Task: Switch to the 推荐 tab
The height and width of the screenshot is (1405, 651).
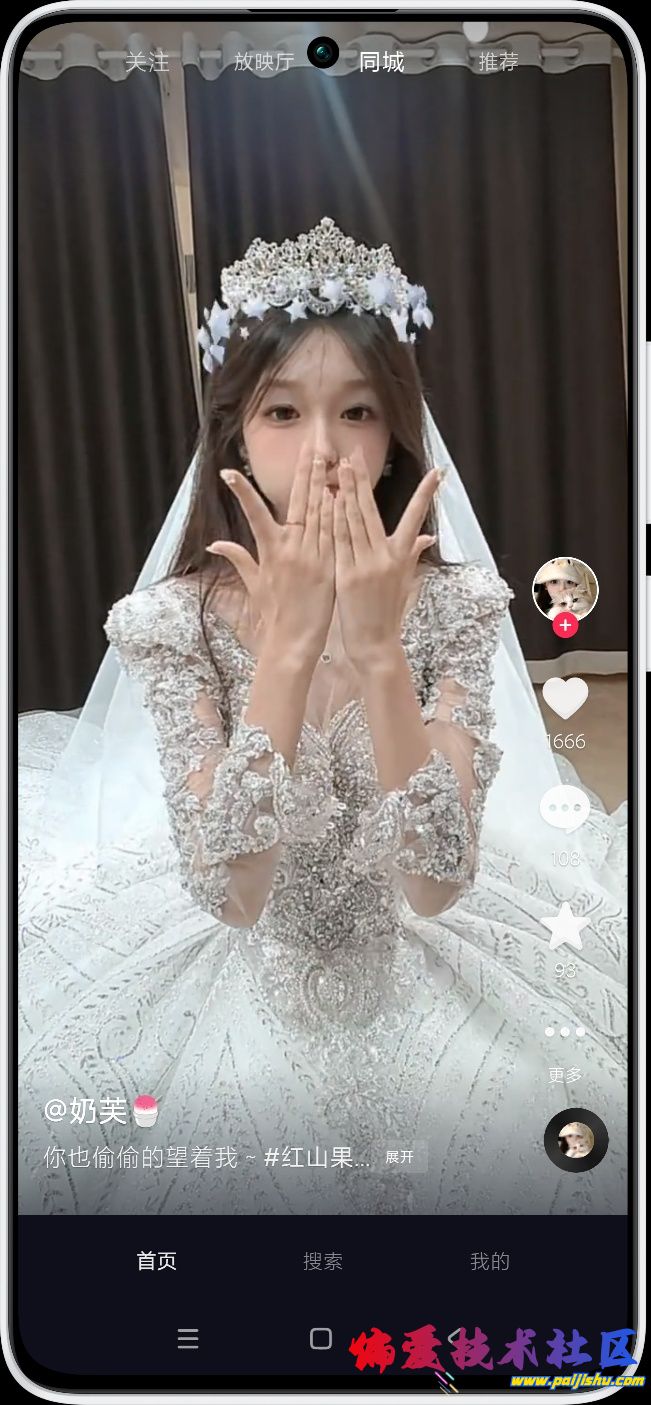Action: [498, 62]
